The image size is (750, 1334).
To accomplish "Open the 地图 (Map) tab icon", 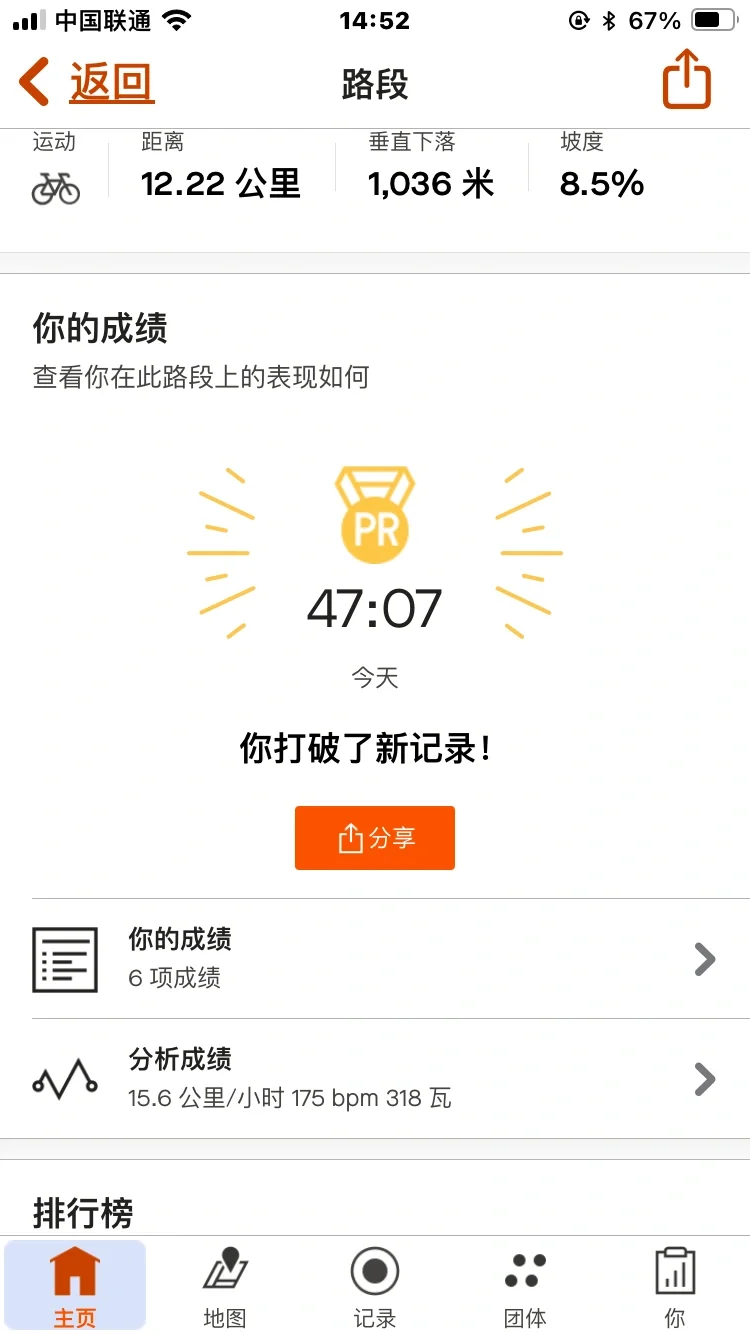I will point(225,1268).
